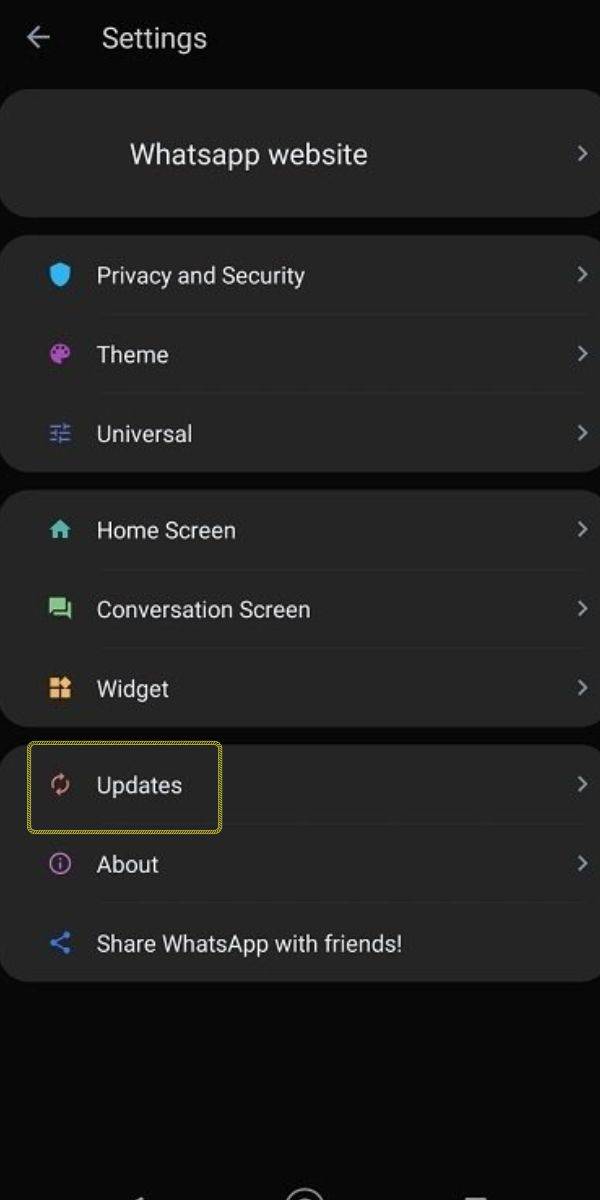
Task: Open the Whatsapp website row
Action: pyautogui.click(x=300, y=154)
